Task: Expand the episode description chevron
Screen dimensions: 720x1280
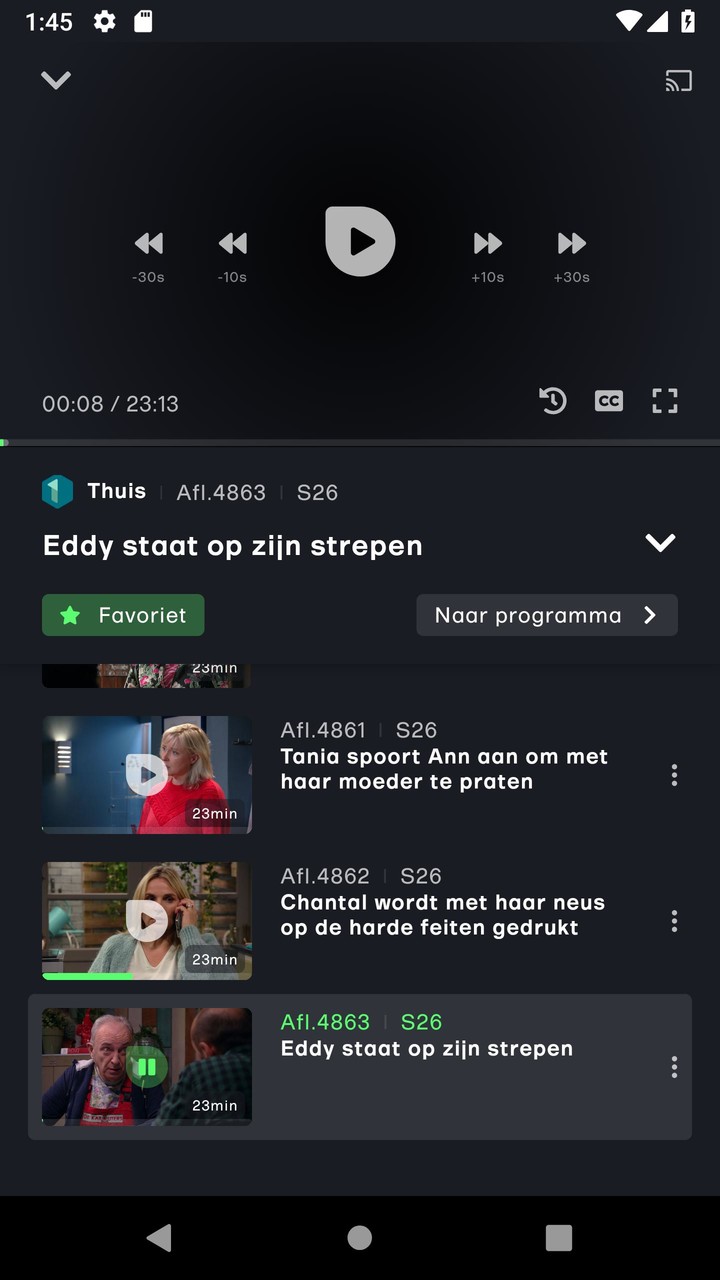Action: (x=660, y=543)
